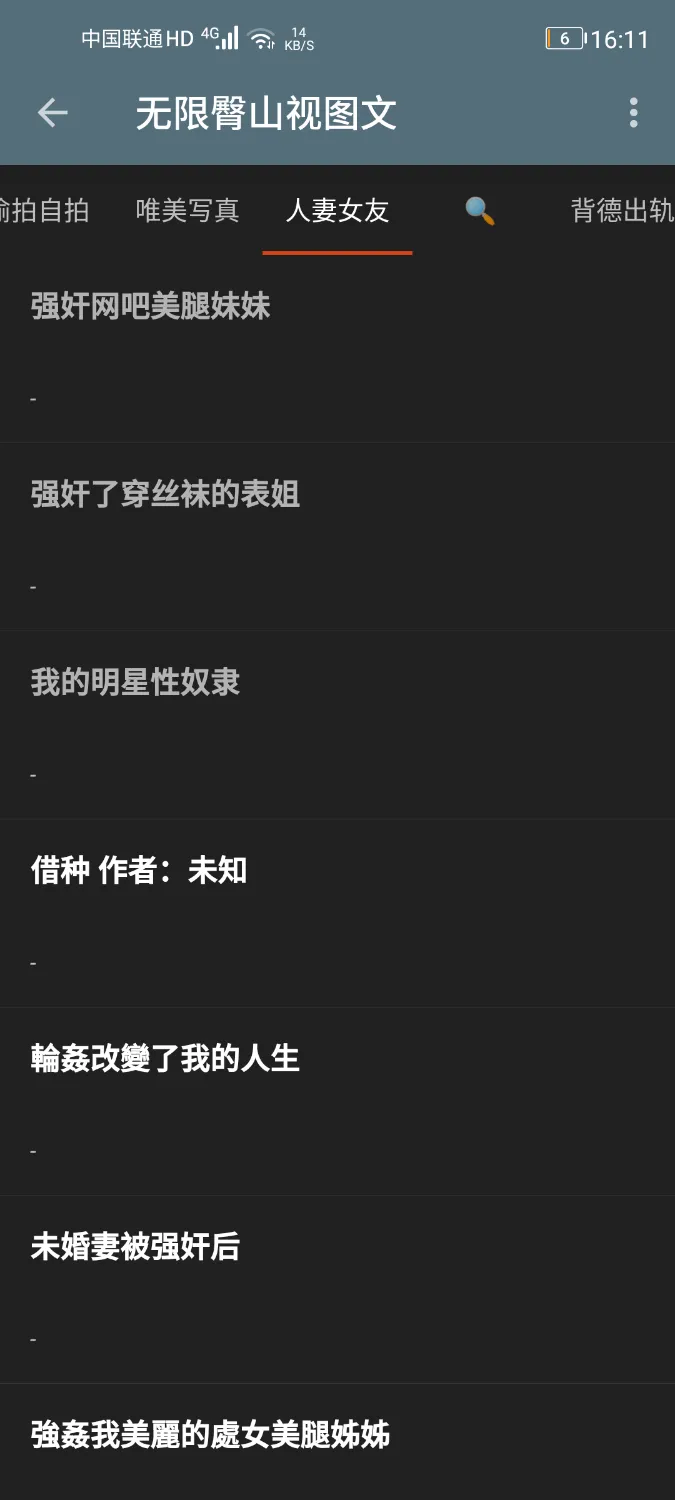Go back using the arrow icon
The image size is (675, 1500).
52,113
